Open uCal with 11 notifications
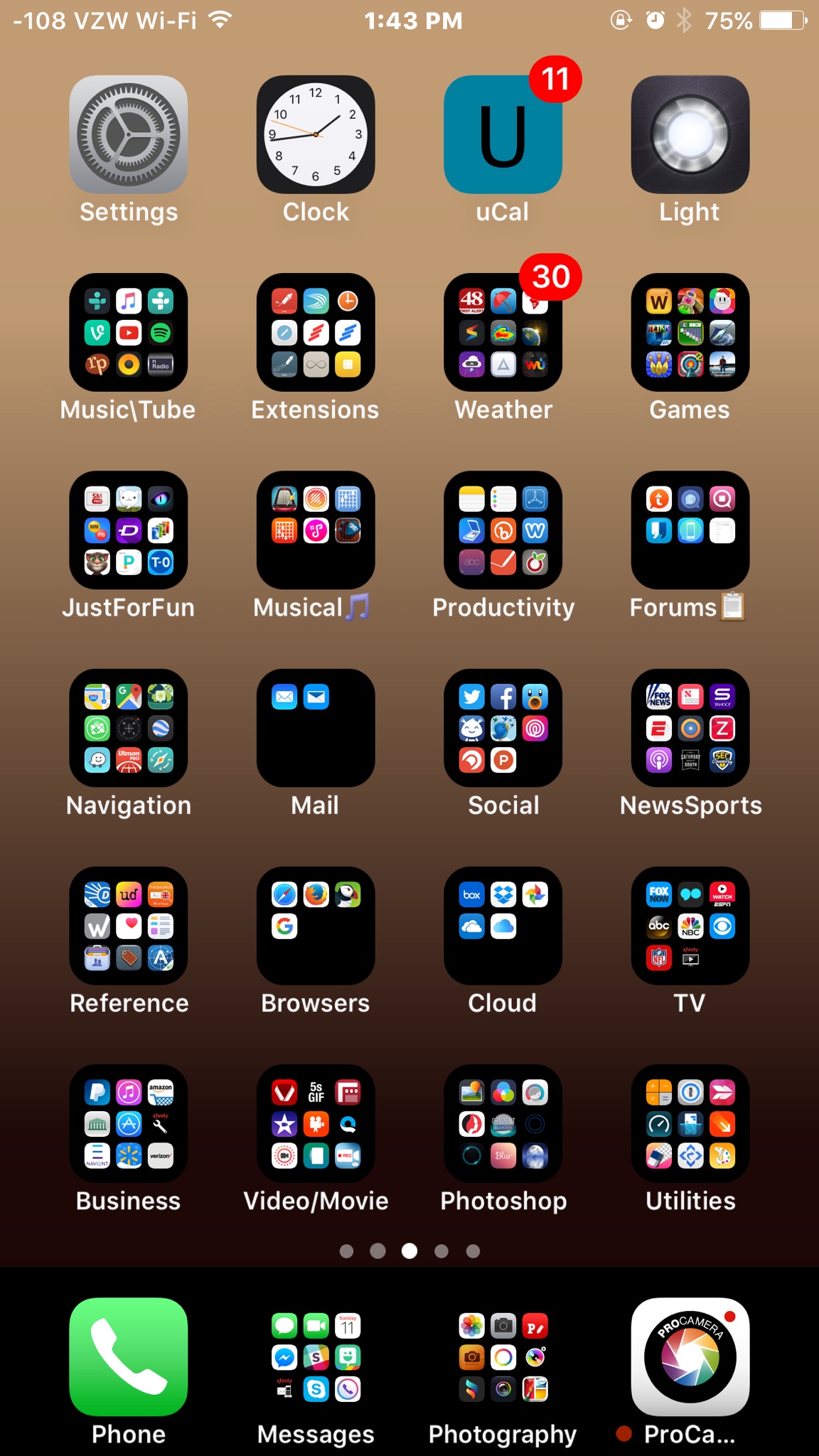This screenshot has height=1456, width=819. point(503,135)
